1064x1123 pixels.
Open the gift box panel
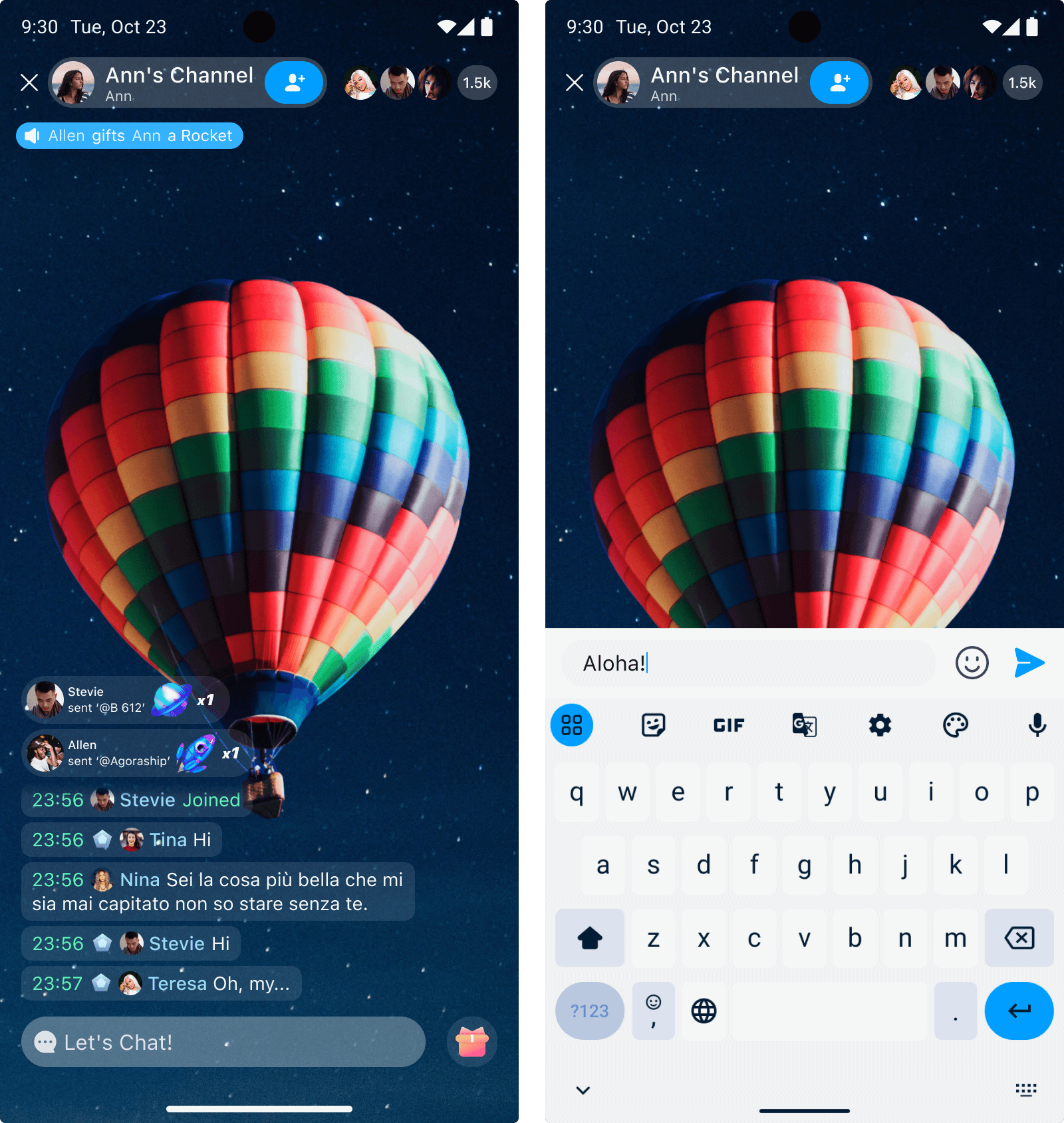471,1042
